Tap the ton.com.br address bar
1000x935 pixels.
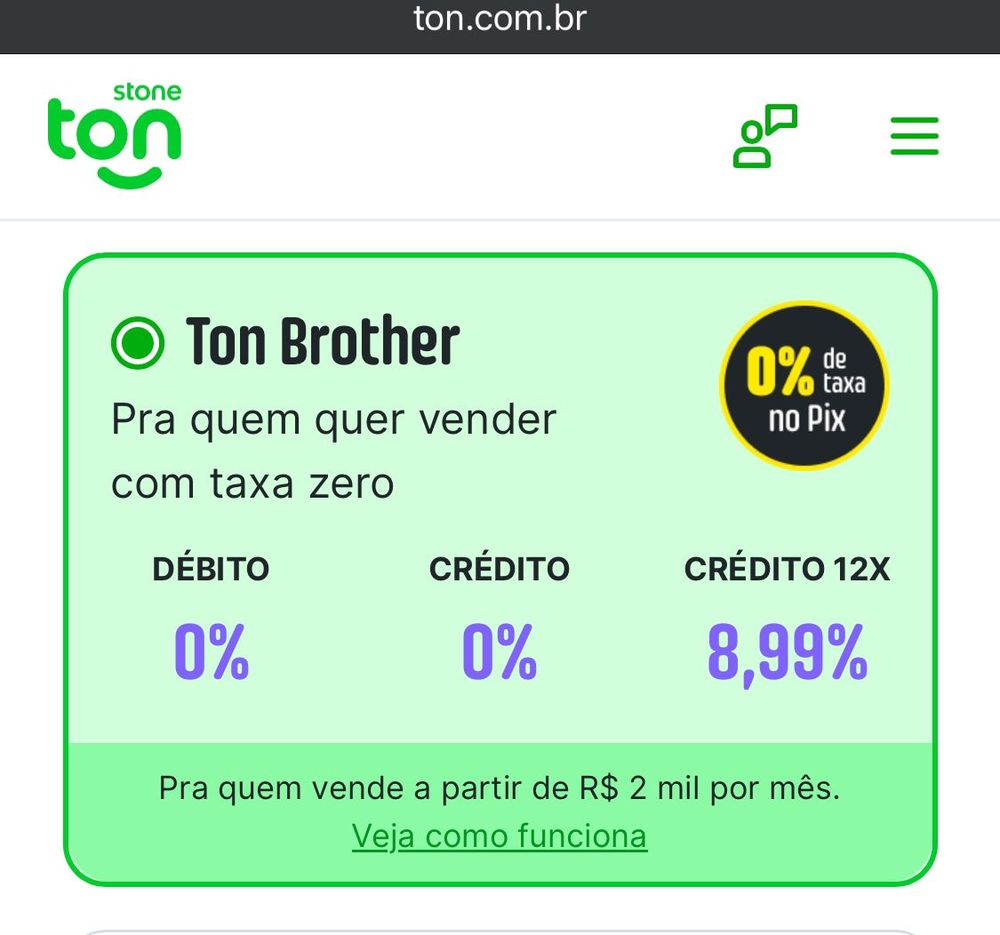point(499,18)
